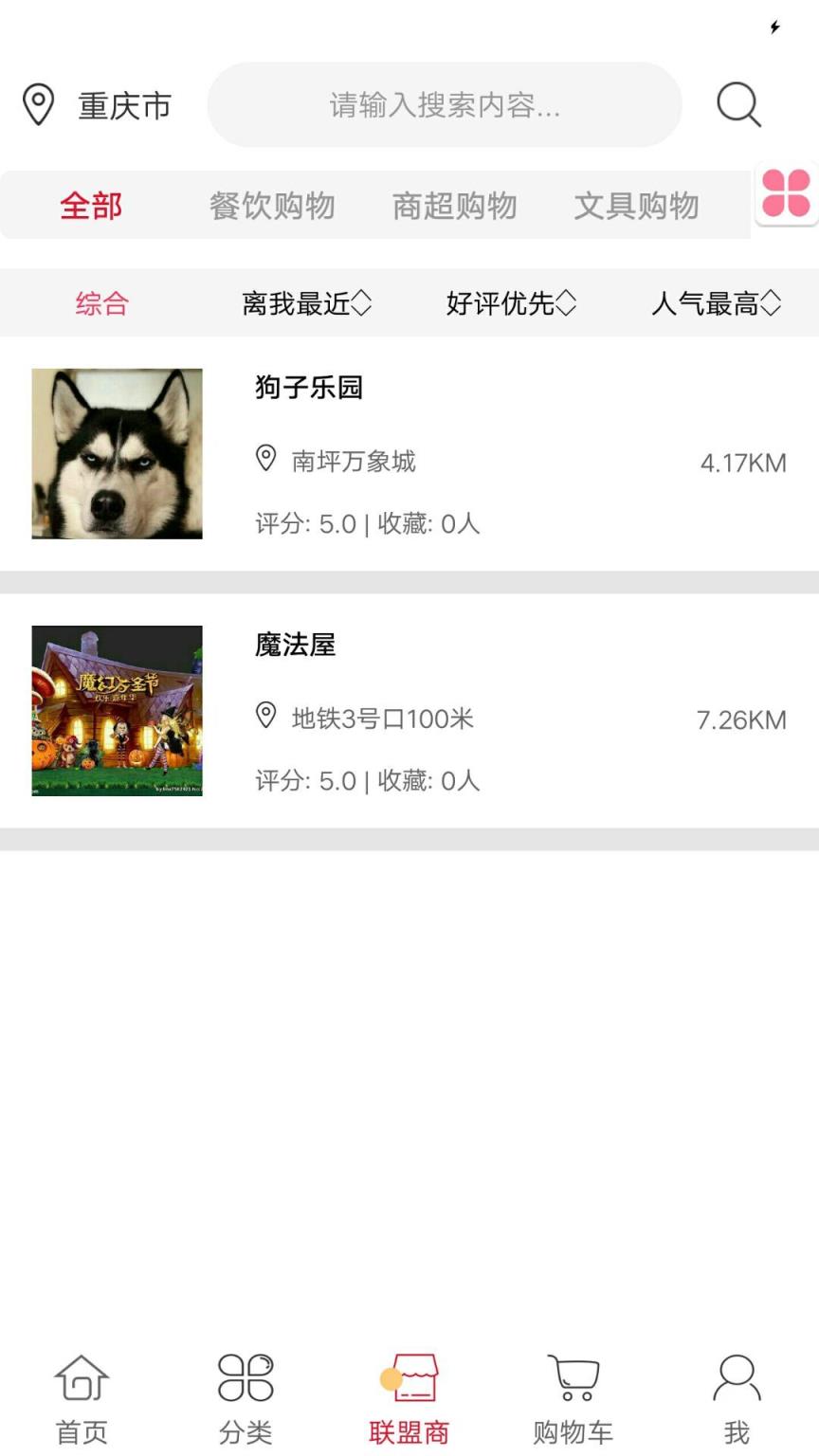Image resolution: width=819 pixels, height=1456 pixels.
Task: Select the 综合 sort option
Action: point(102,304)
